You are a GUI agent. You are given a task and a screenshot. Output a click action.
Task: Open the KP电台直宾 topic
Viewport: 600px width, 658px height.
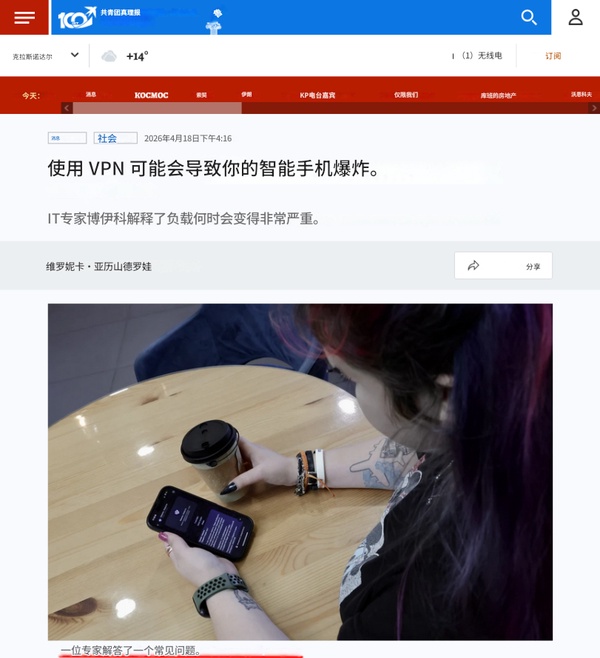317,95
